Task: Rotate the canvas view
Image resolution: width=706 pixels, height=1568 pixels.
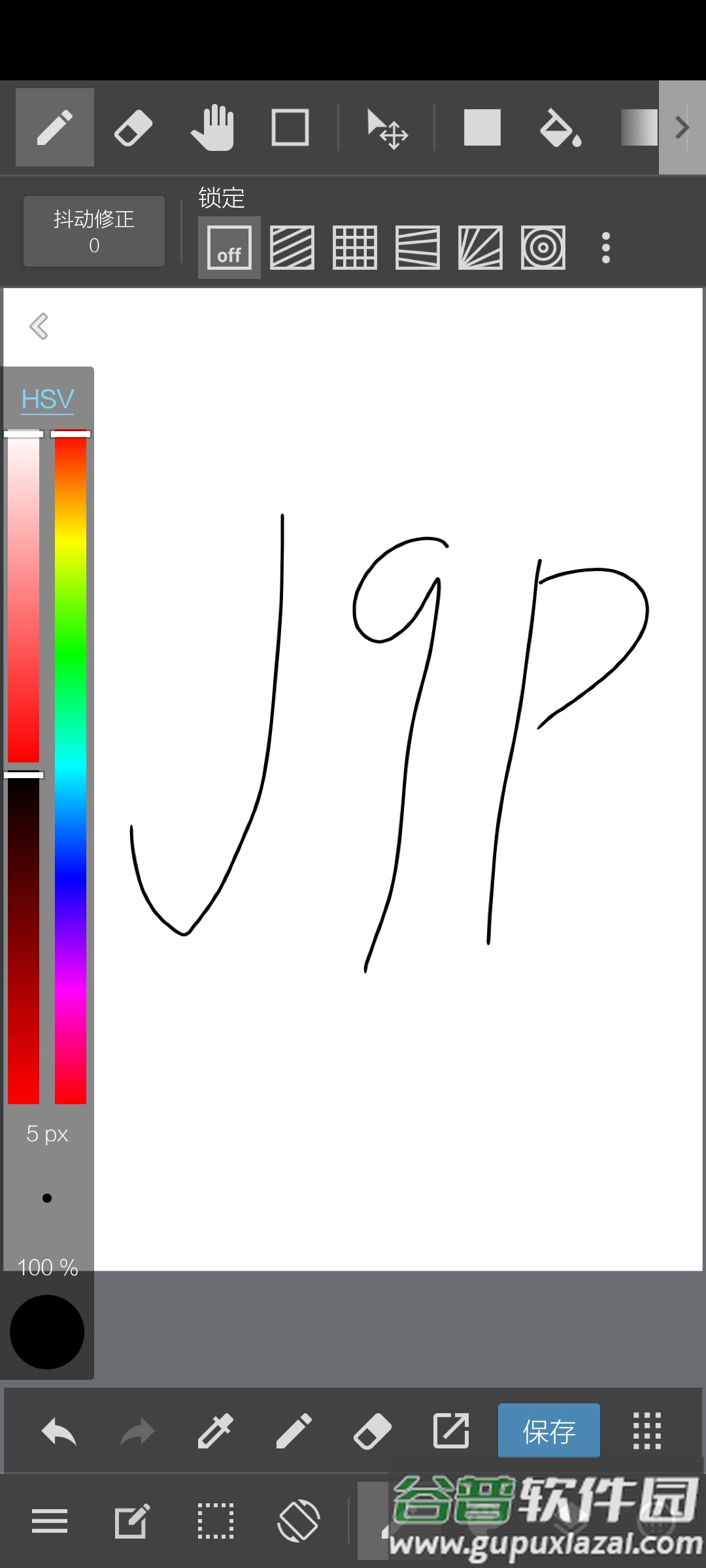Action: click(x=298, y=1521)
